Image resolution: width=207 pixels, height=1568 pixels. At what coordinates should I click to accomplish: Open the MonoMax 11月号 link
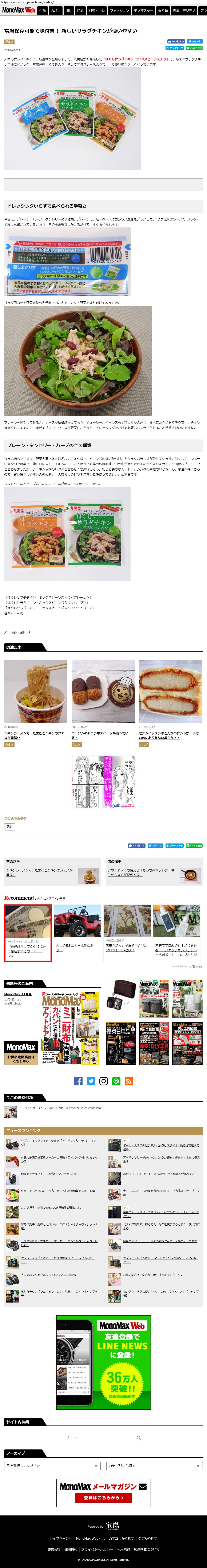(18, 994)
